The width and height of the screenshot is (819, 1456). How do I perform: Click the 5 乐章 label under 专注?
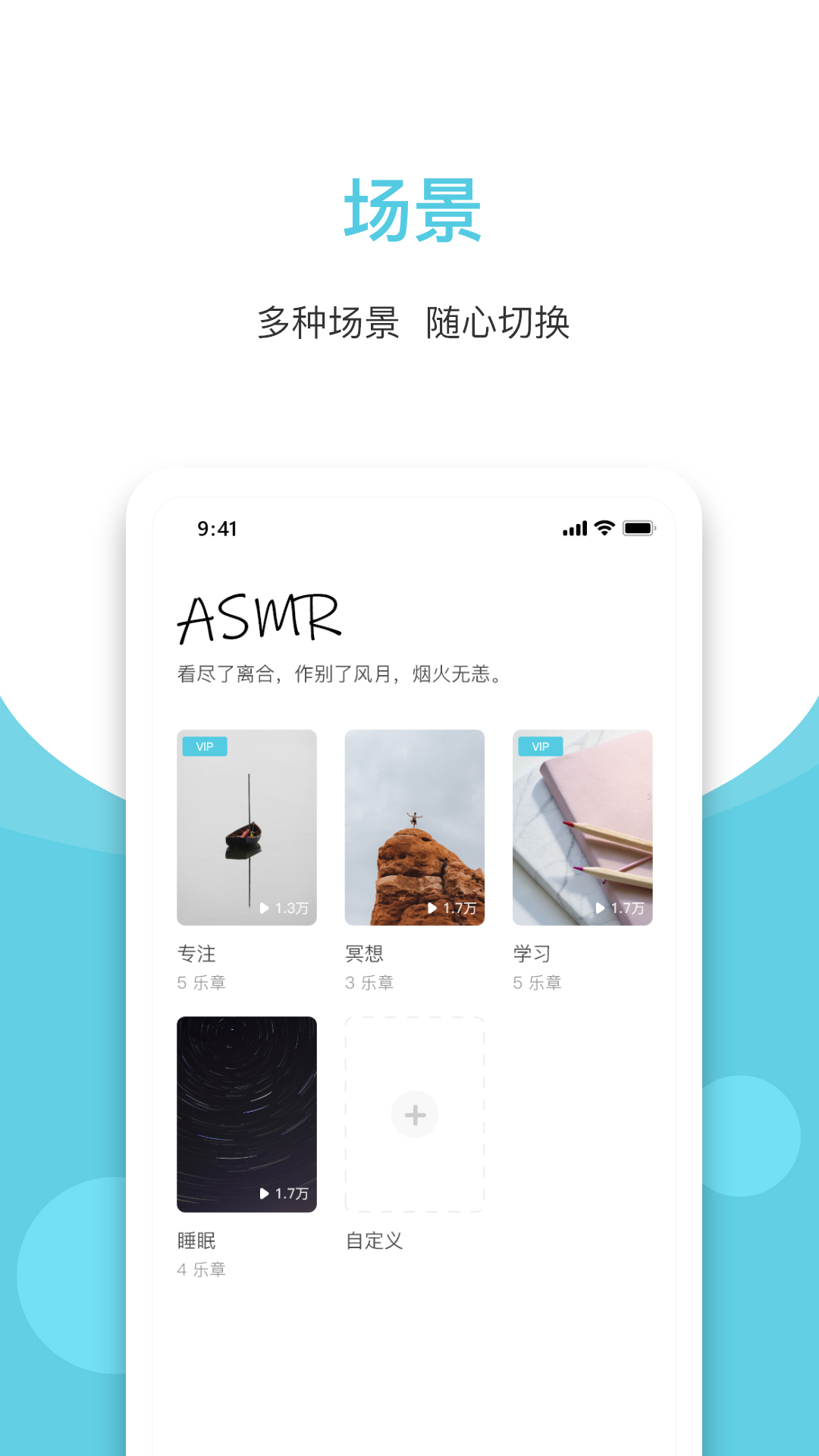(x=203, y=982)
